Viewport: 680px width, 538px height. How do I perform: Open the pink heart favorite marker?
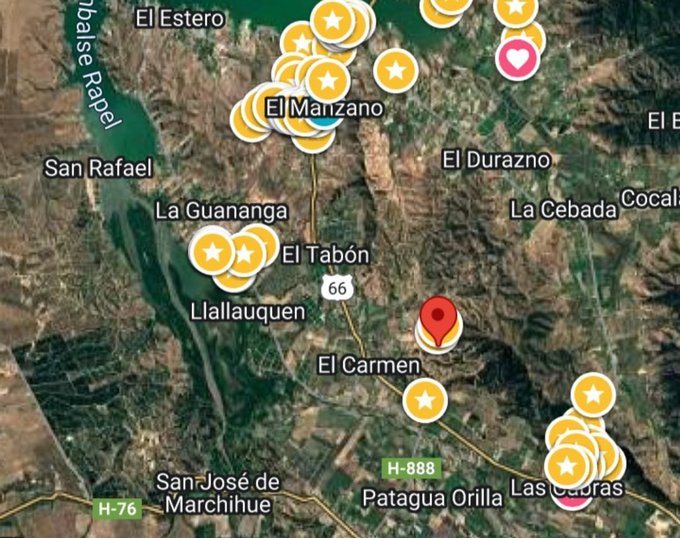pyautogui.click(x=517, y=58)
